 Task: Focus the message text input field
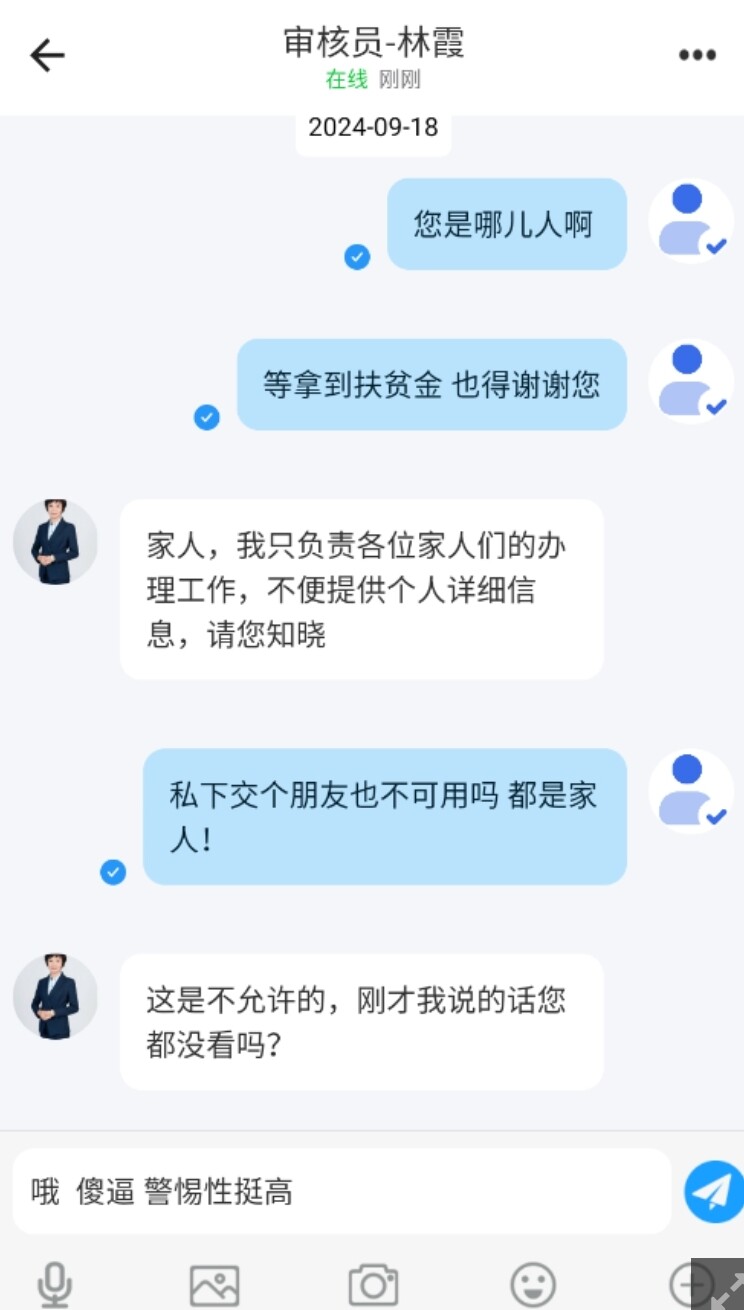[341, 1191]
